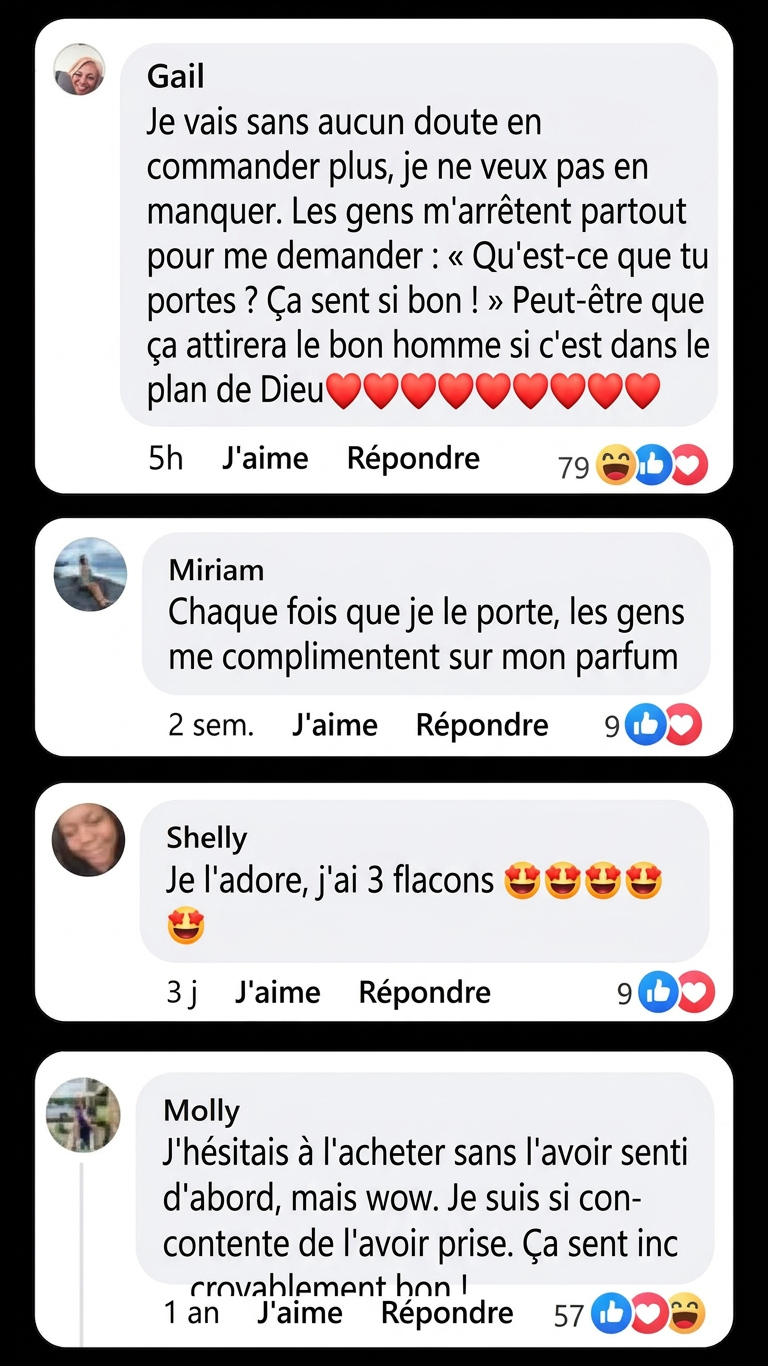The image size is (768, 1366).
Task: Click the thumbs-up reaction icon on Shelly's comment
Action: click(658, 992)
